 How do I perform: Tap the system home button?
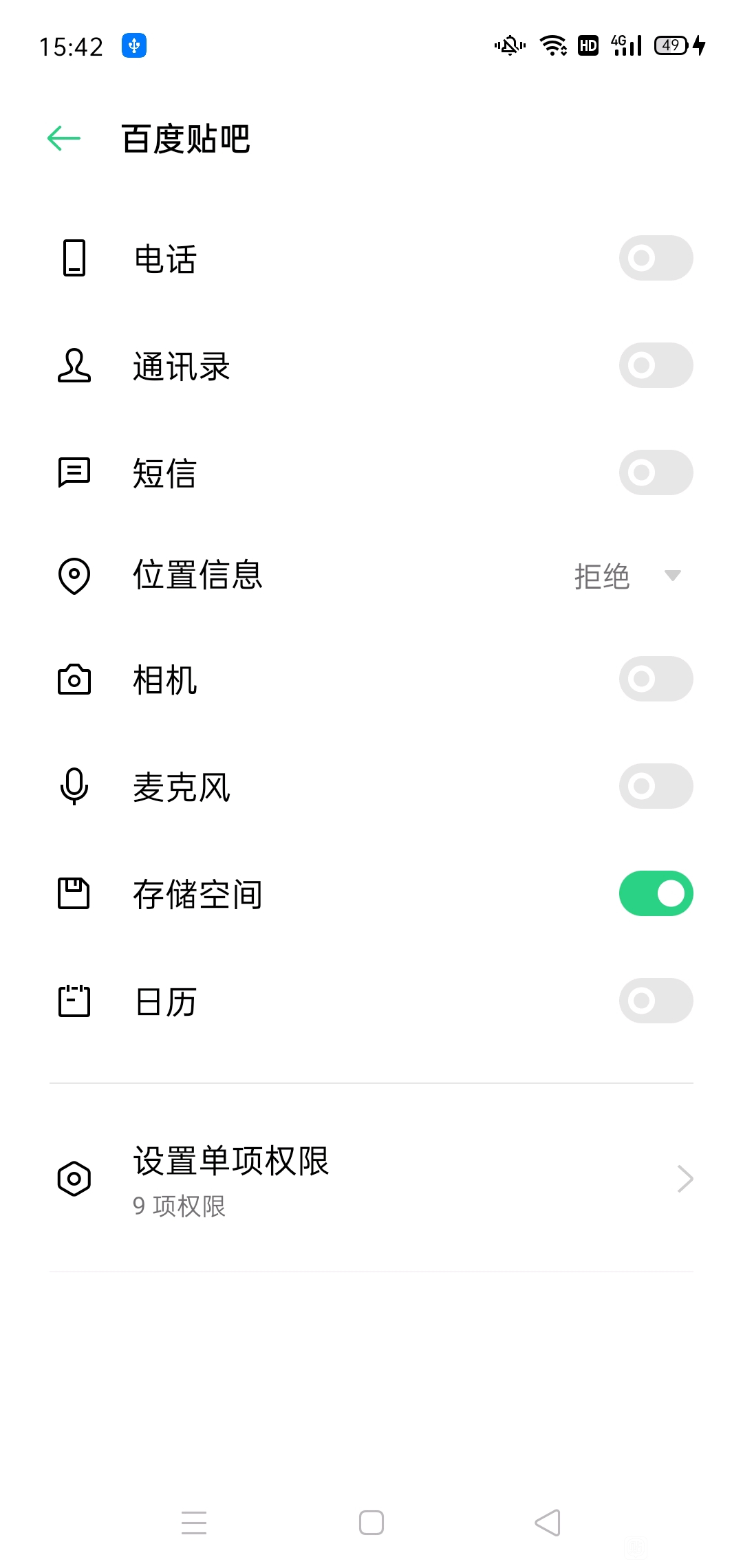point(371,1523)
